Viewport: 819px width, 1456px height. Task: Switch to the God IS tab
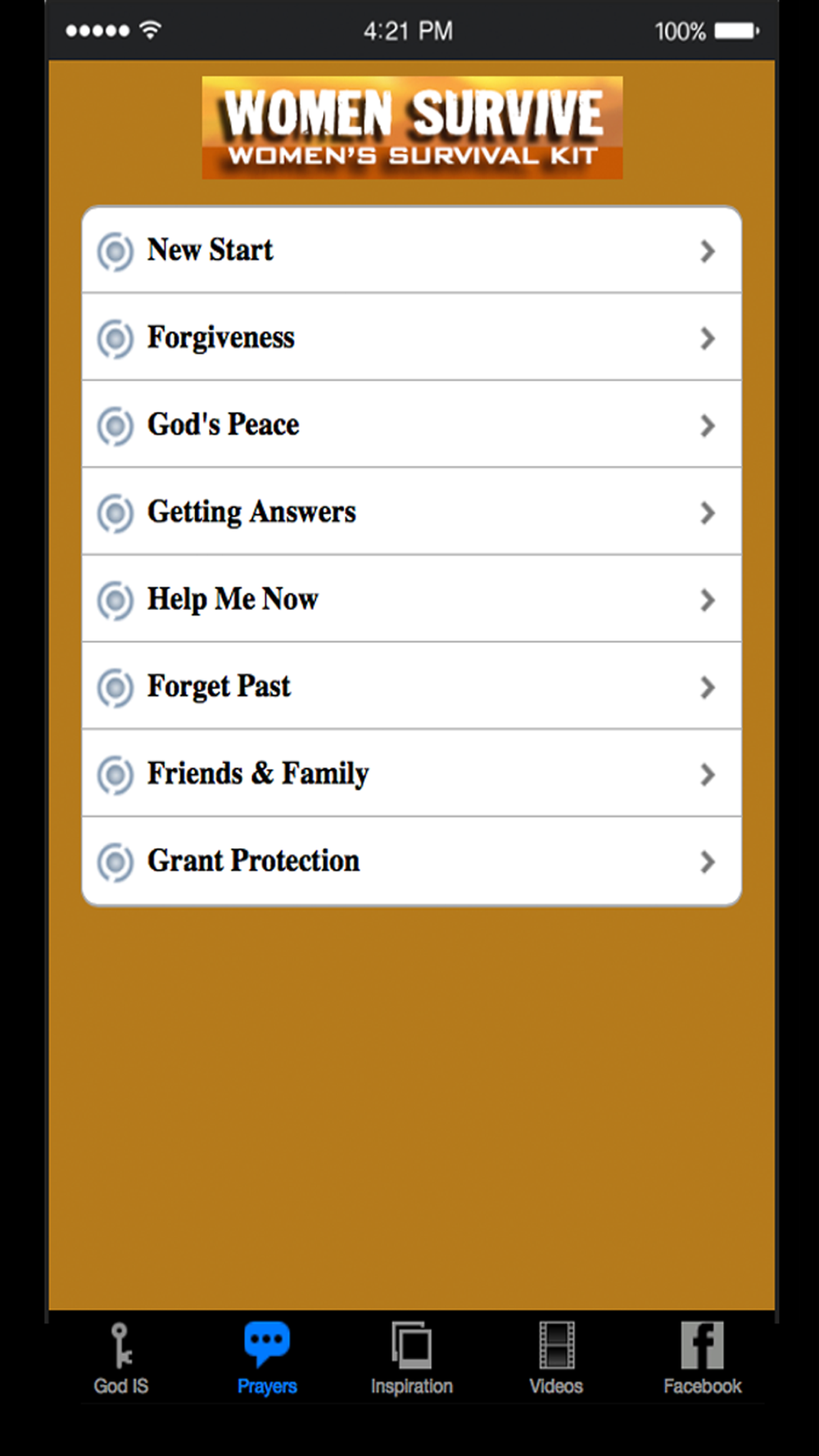coord(121,1359)
